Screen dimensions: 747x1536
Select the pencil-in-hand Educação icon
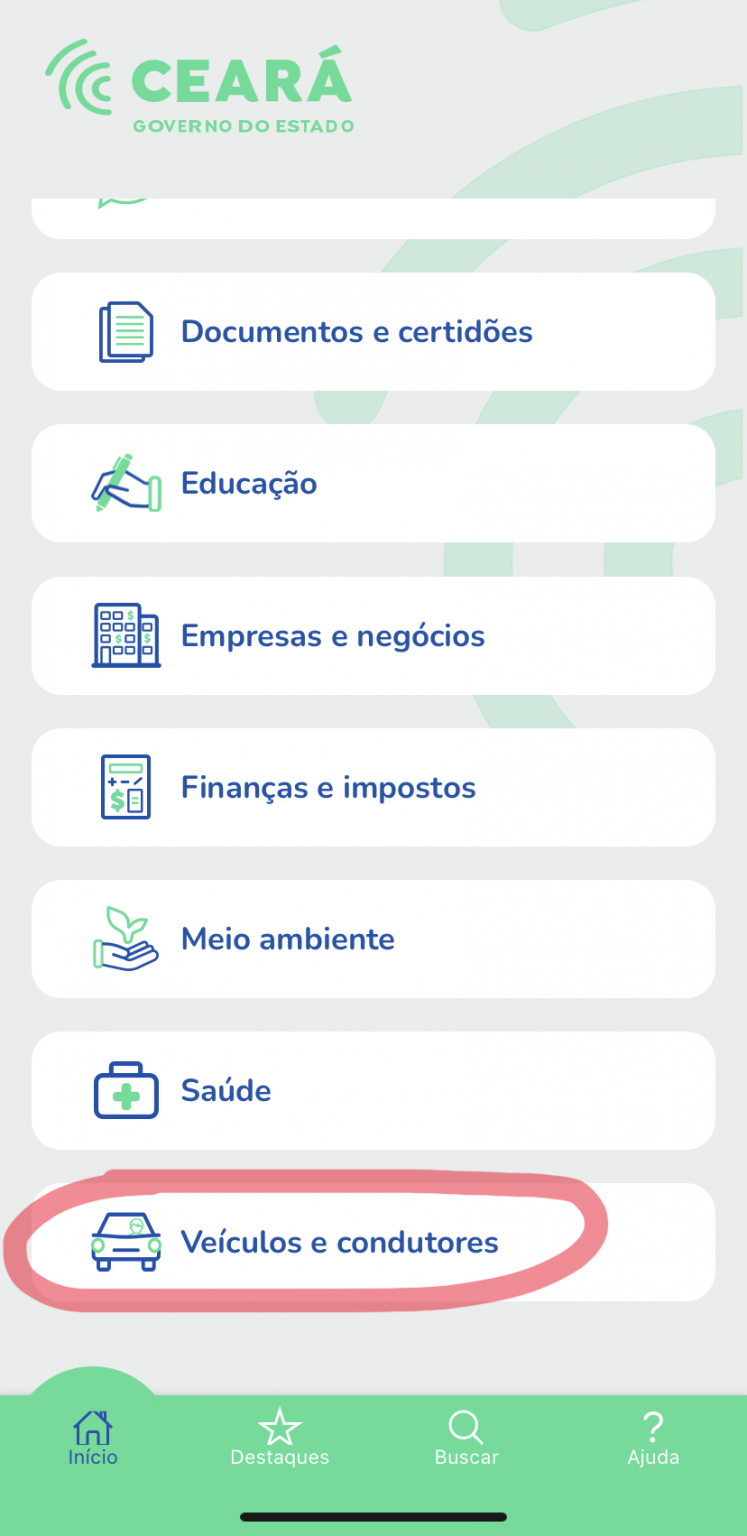pos(126,483)
